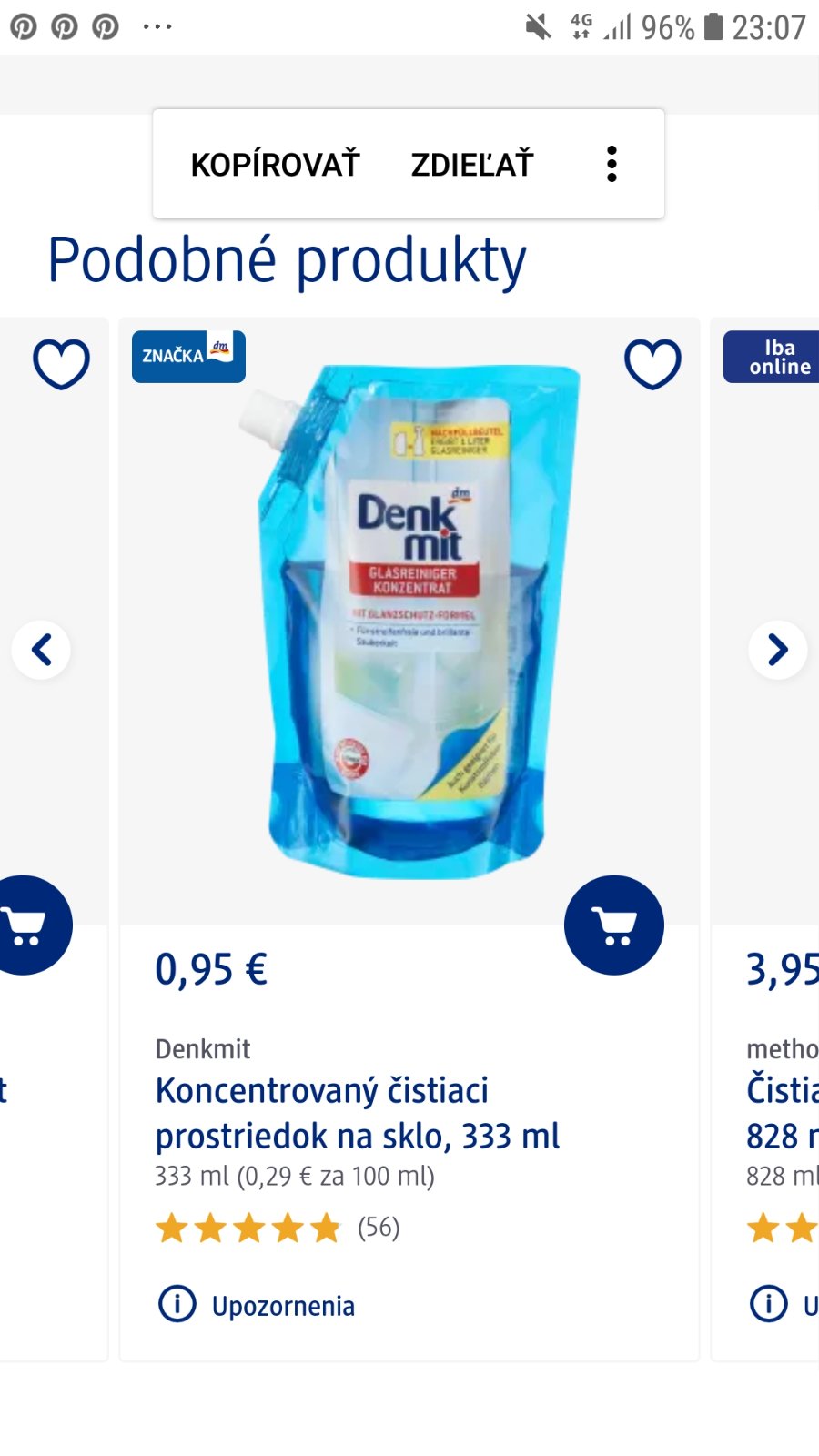The width and height of the screenshot is (819, 1456).
Task: Favorite the partially visible left product
Action: (61, 364)
